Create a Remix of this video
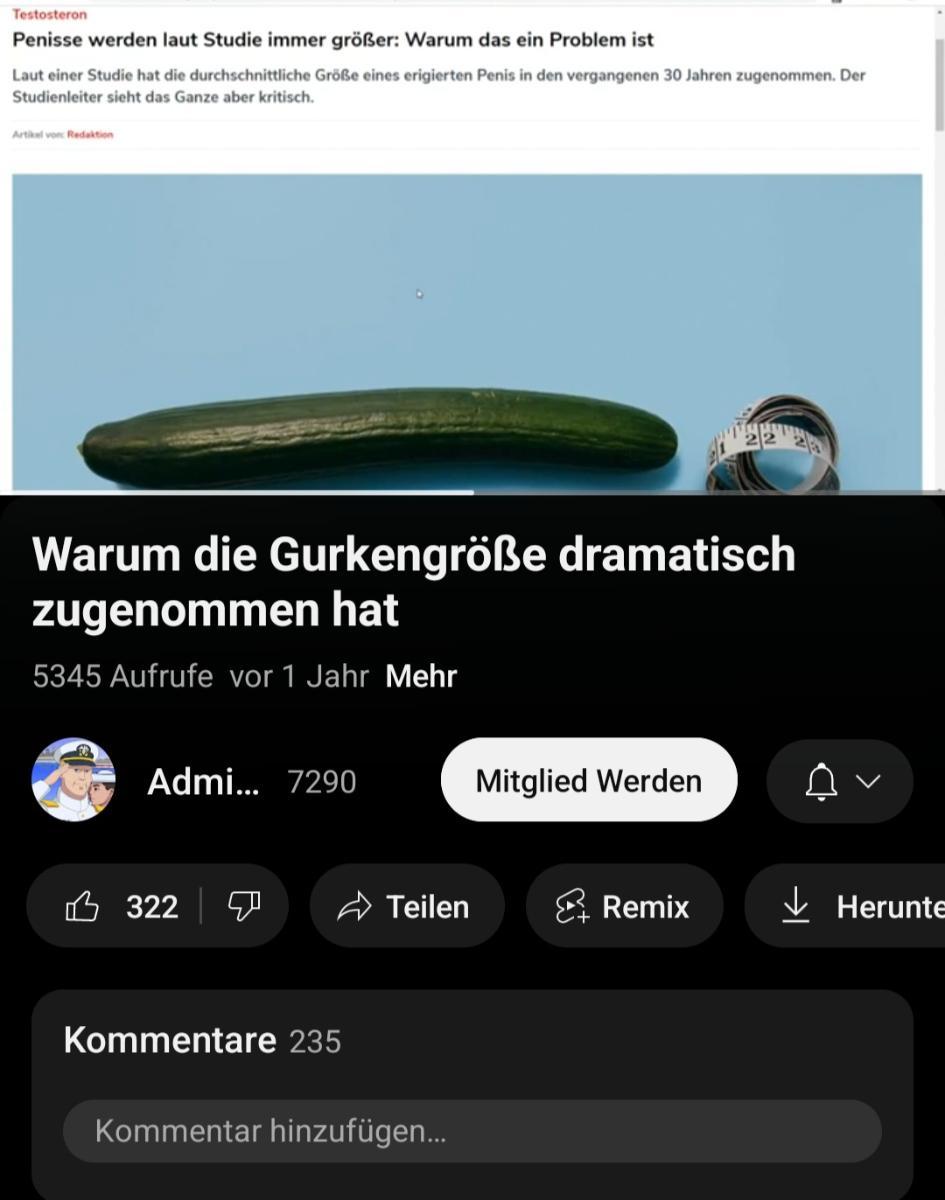Viewport: 945px width, 1200px height. (x=623, y=906)
